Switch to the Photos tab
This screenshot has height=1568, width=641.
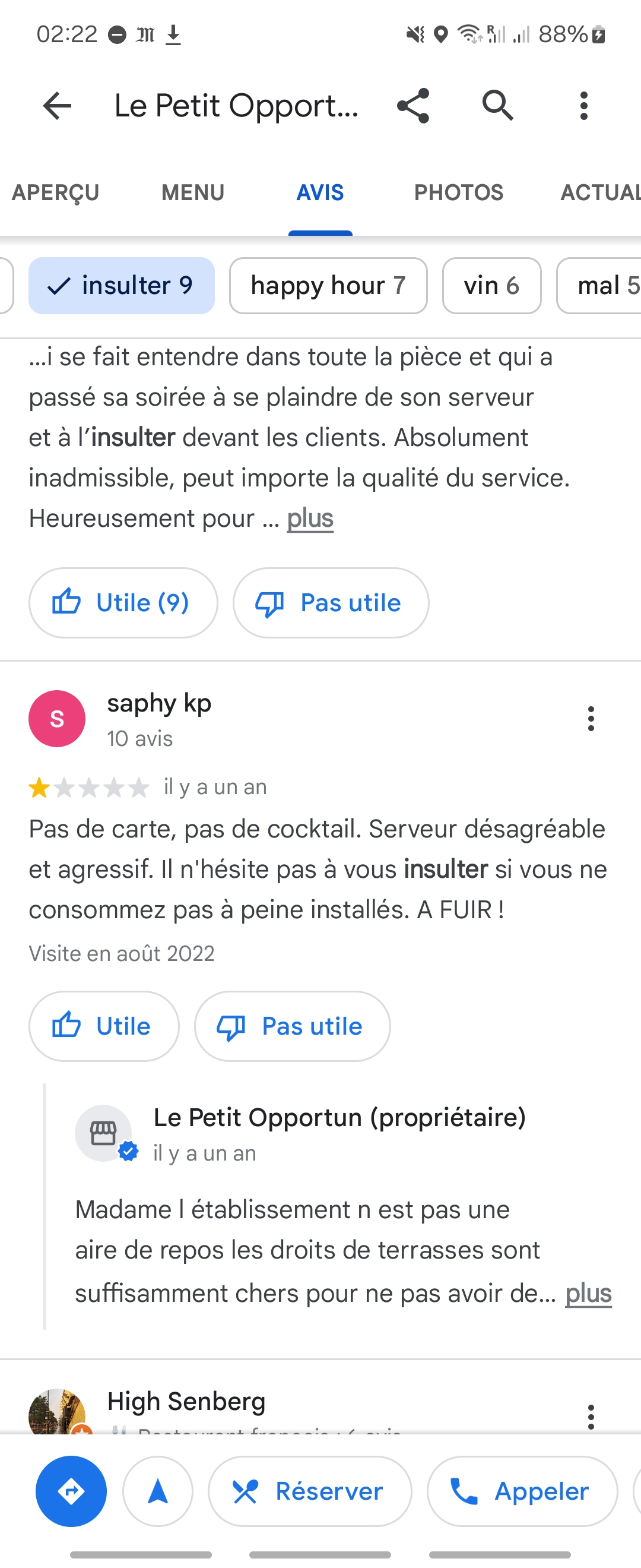tap(458, 192)
